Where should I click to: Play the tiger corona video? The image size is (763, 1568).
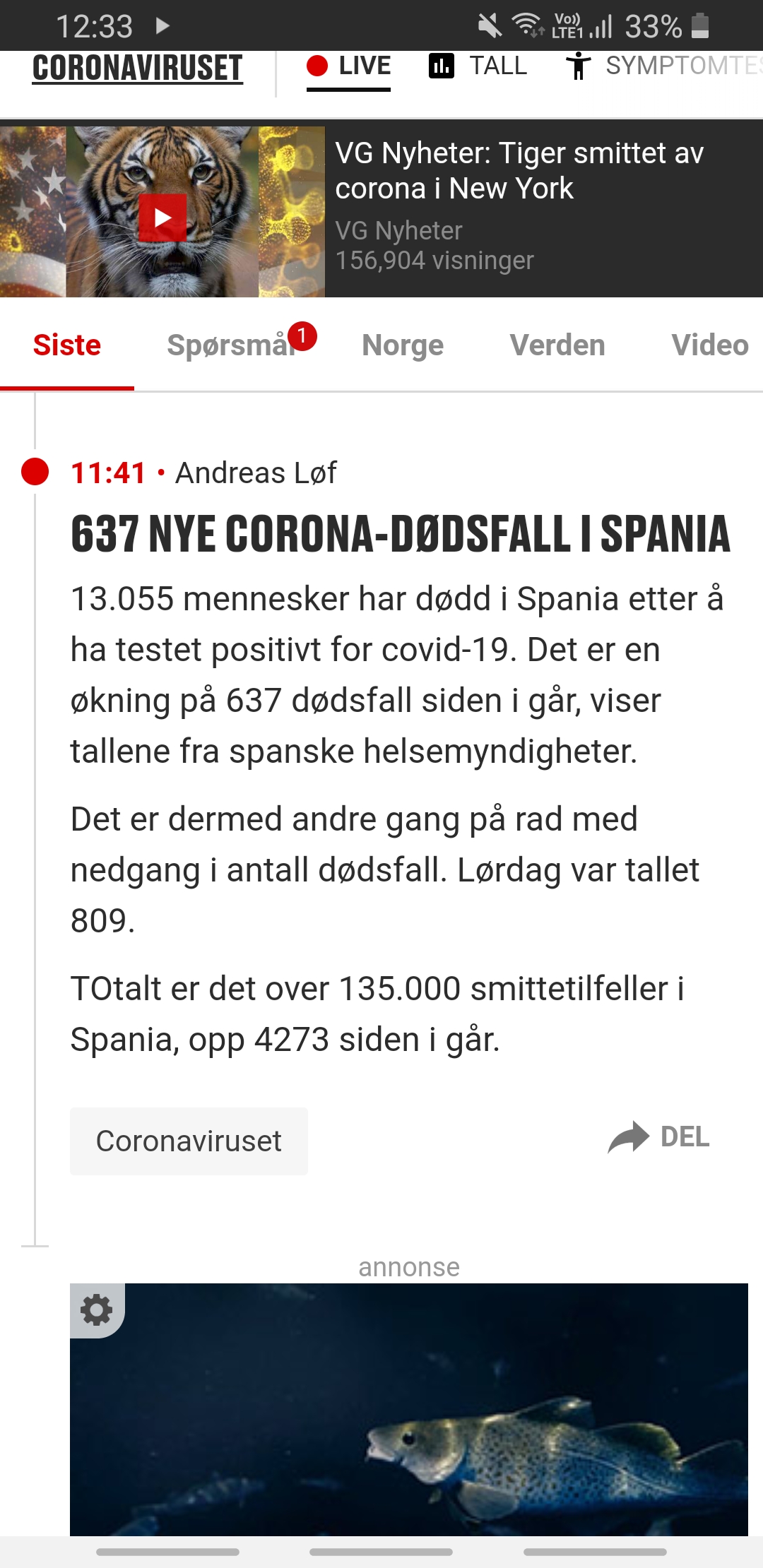(162, 218)
